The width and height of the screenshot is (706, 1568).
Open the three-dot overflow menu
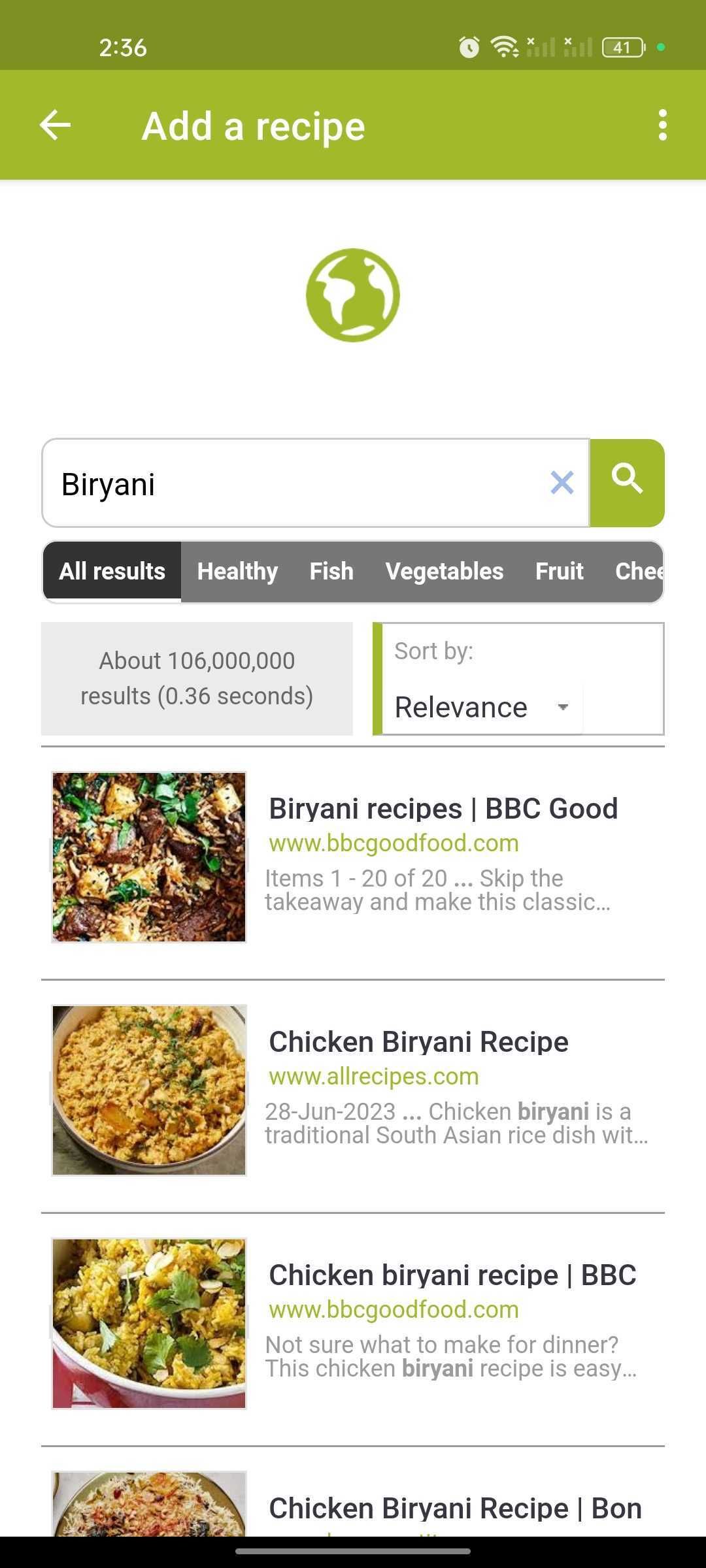(662, 125)
